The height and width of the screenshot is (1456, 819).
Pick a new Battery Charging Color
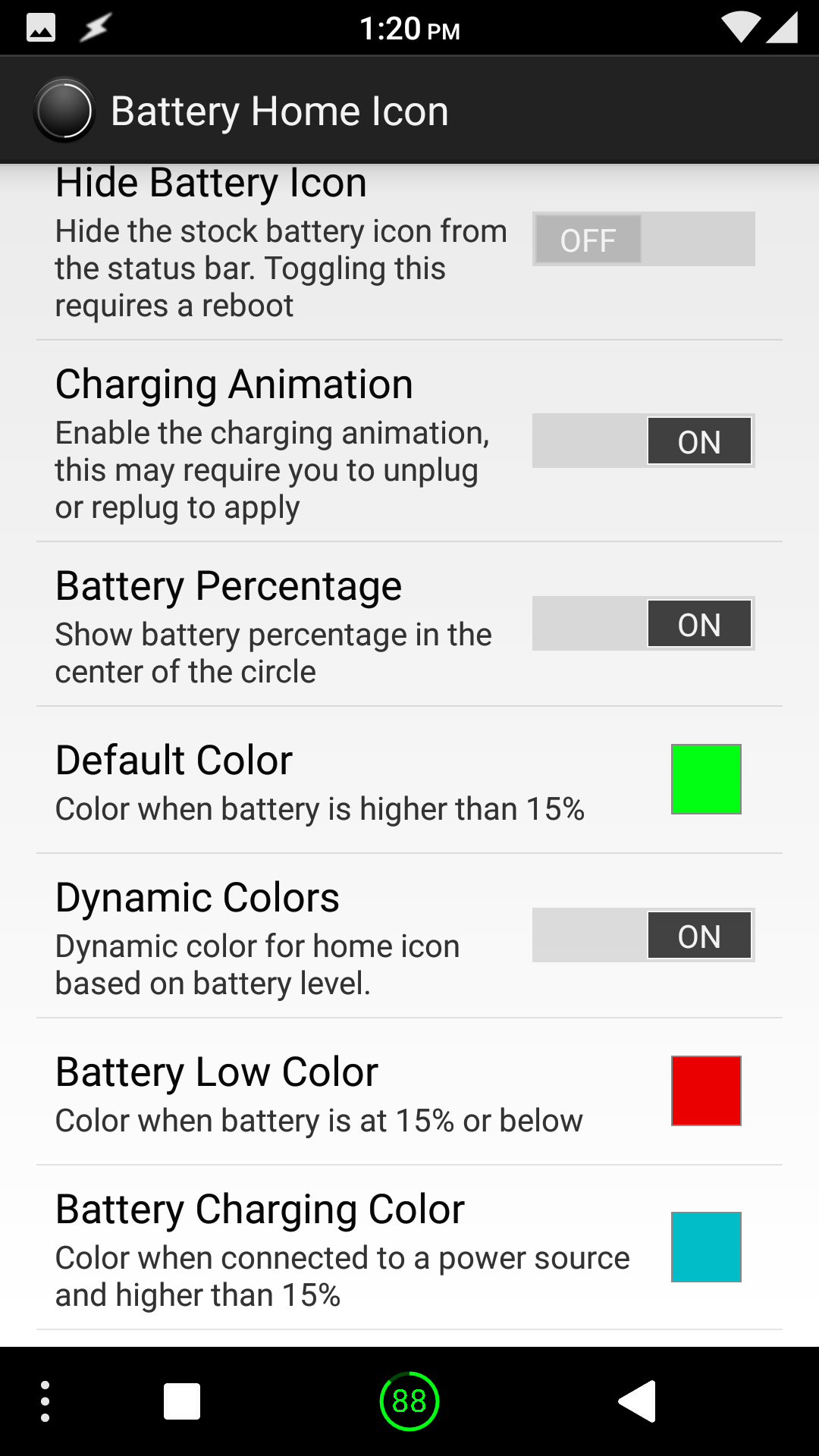[x=705, y=1247]
